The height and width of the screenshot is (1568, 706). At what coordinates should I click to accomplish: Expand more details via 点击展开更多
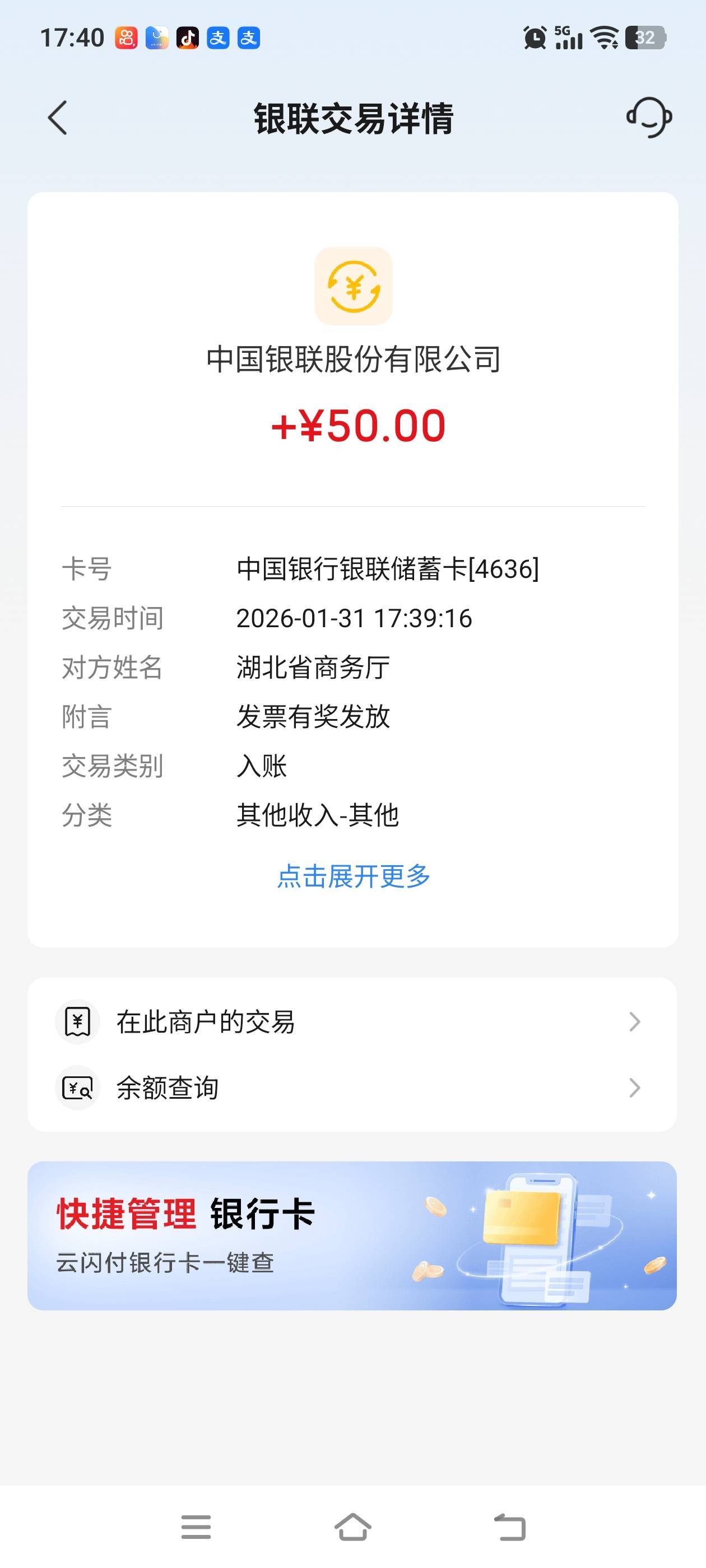[354, 876]
